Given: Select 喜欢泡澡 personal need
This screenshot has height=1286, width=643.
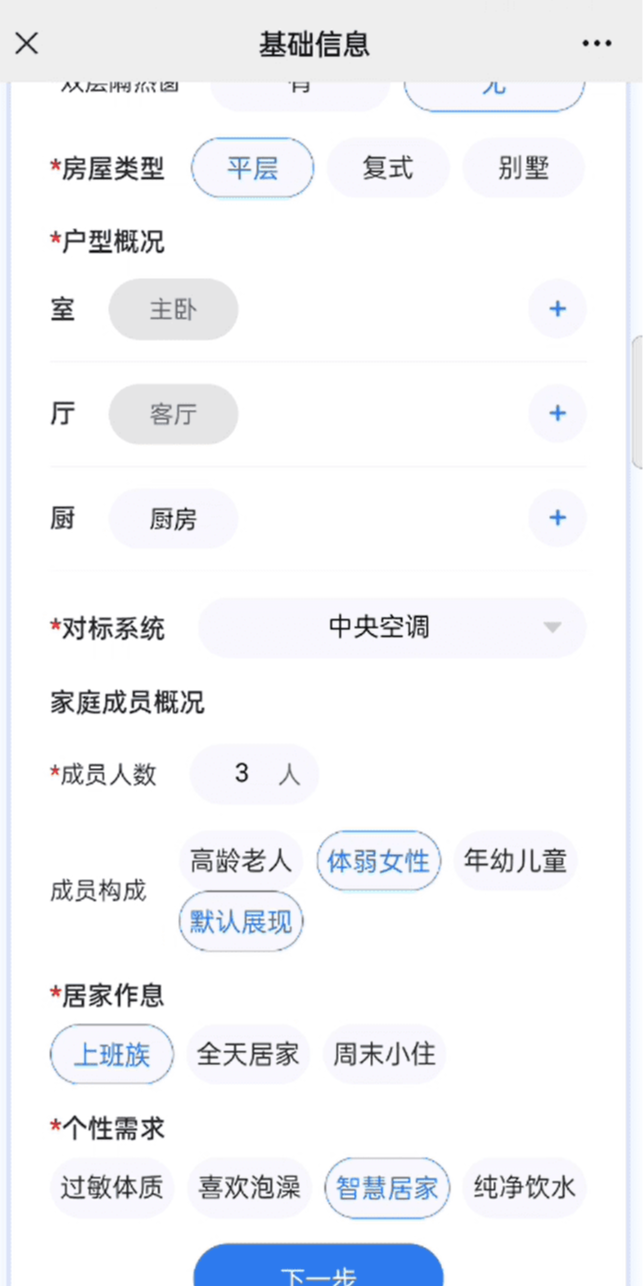Looking at the screenshot, I should tap(249, 1188).
